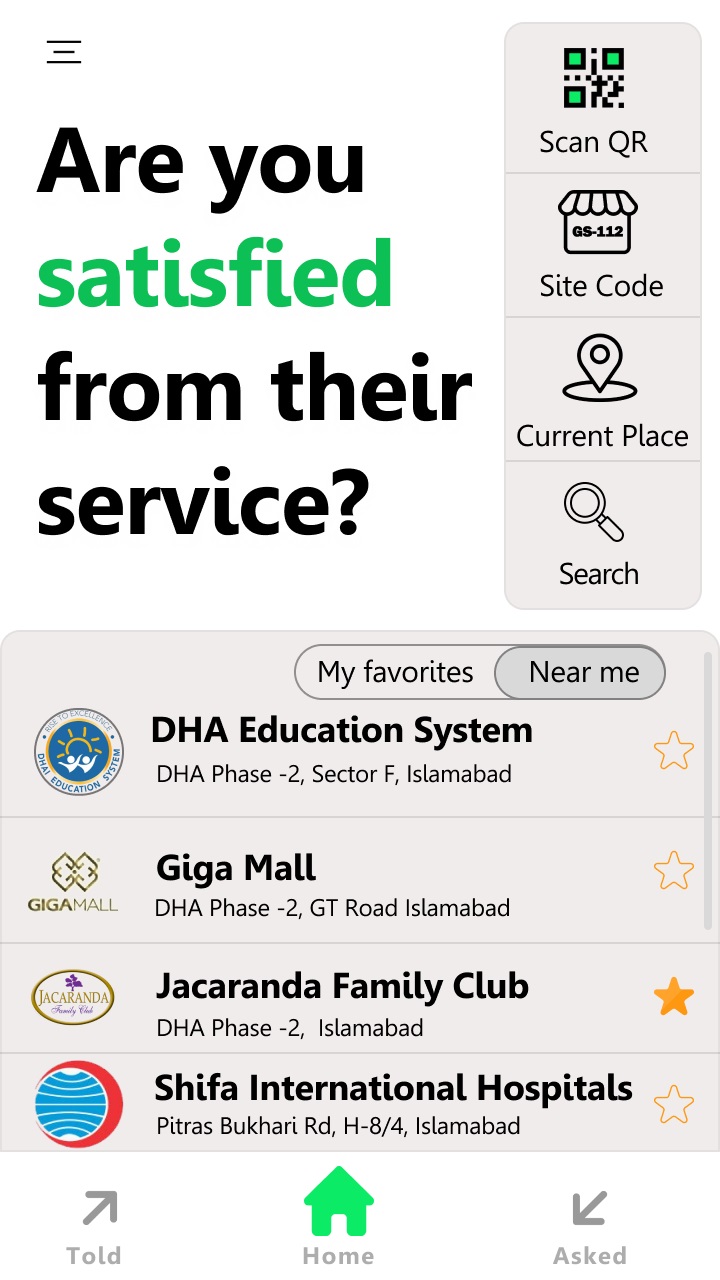Select the Near me segment
Viewport: 720px width, 1280px height.
coord(584,672)
